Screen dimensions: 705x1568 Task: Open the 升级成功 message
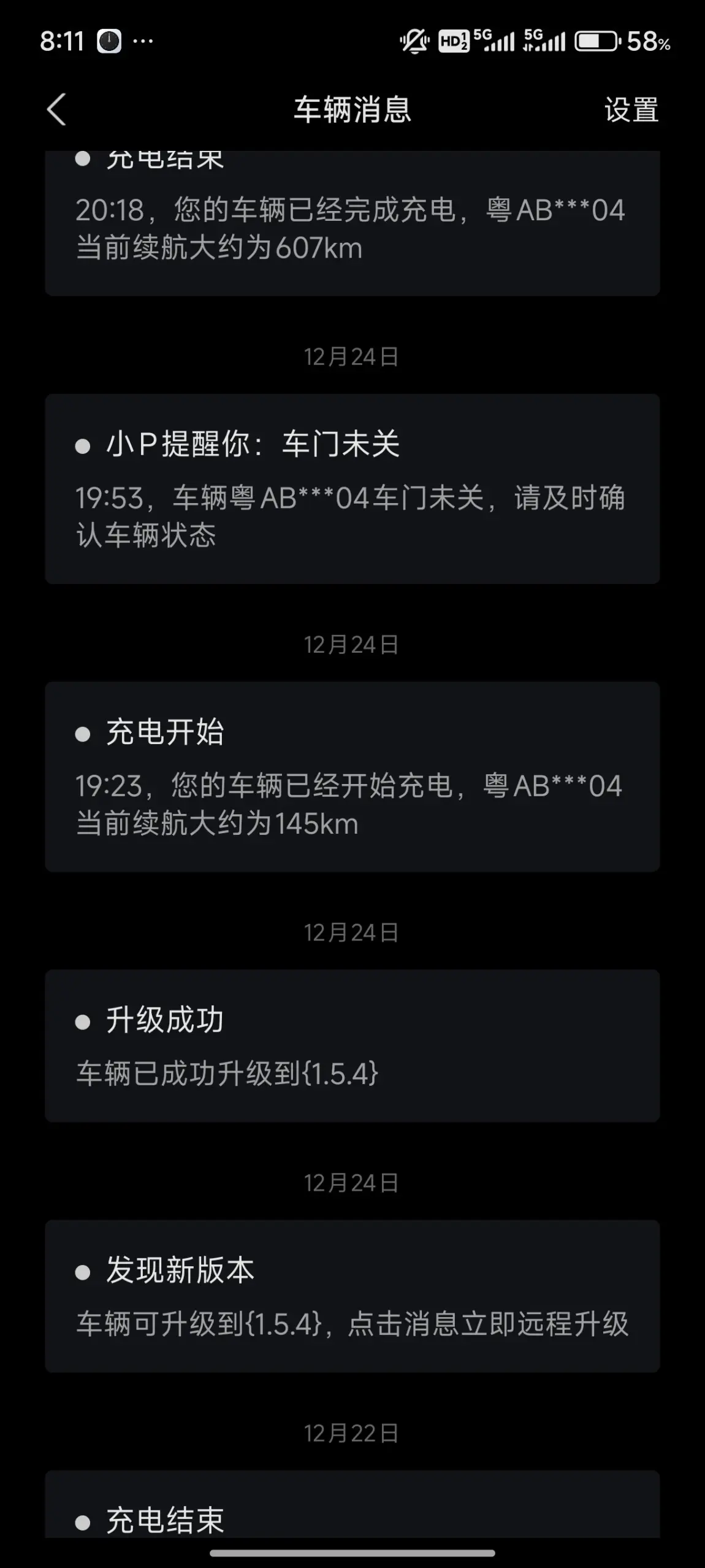[x=352, y=1046]
